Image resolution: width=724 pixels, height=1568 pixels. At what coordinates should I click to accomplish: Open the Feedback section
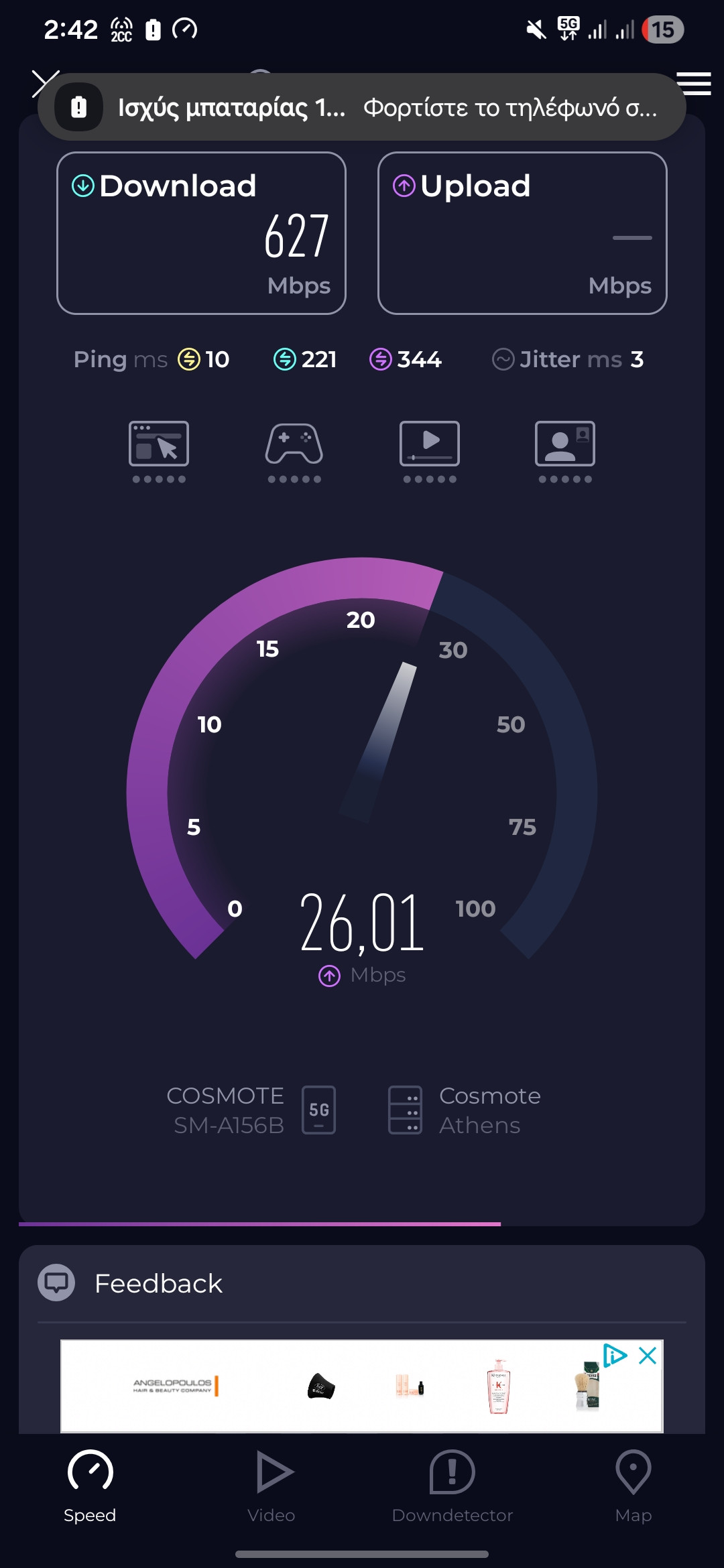coord(362,1283)
